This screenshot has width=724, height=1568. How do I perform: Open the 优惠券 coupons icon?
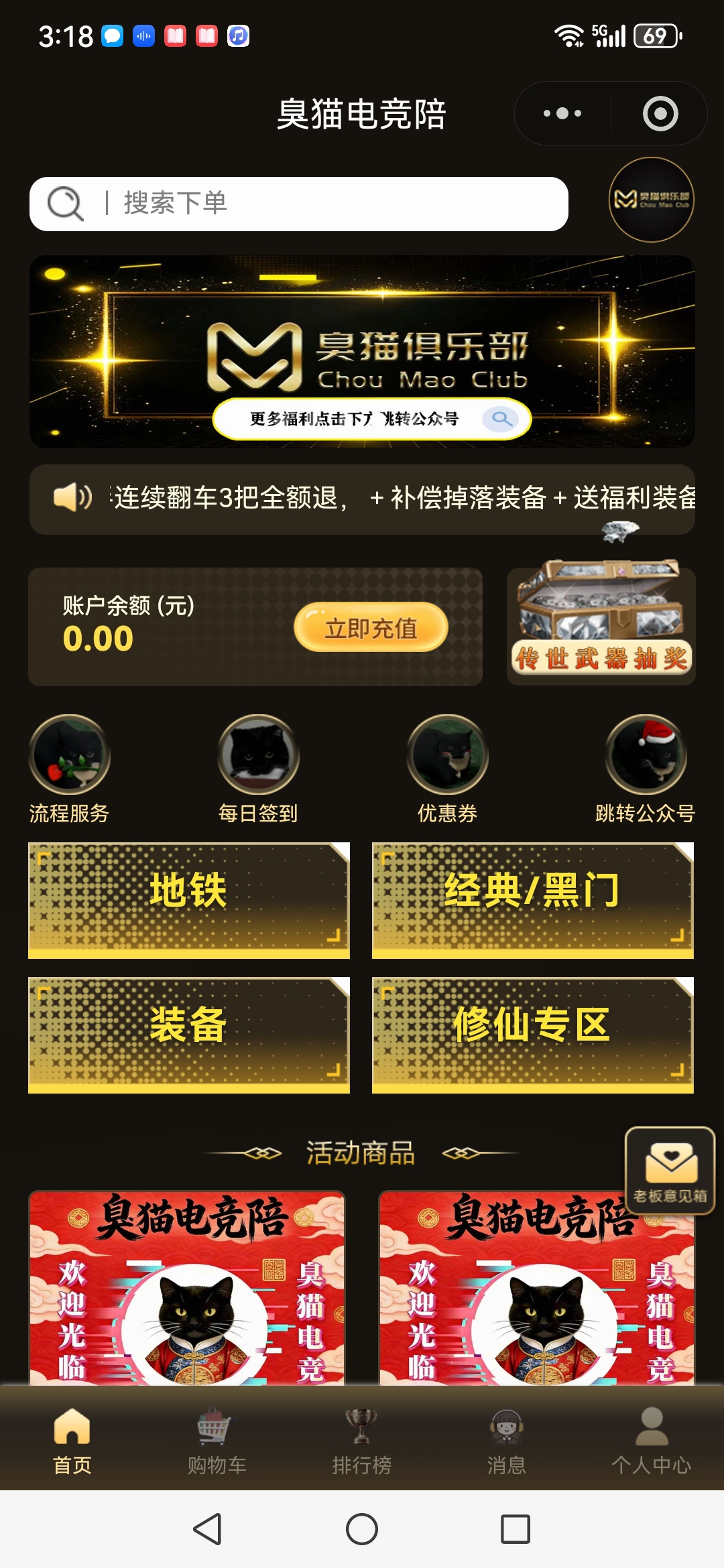[x=448, y=756]
